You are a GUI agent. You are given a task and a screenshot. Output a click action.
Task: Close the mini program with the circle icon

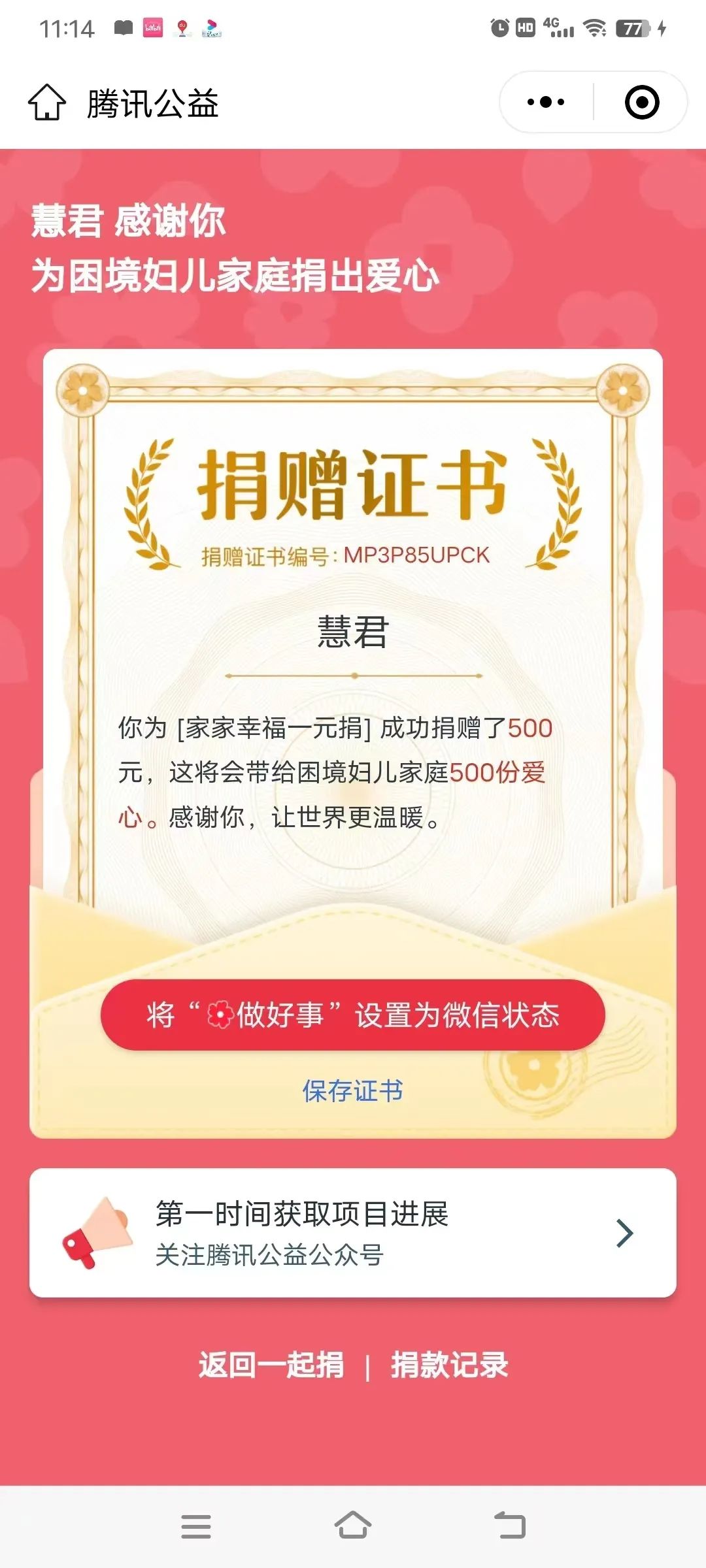click(x=641, y=103)
